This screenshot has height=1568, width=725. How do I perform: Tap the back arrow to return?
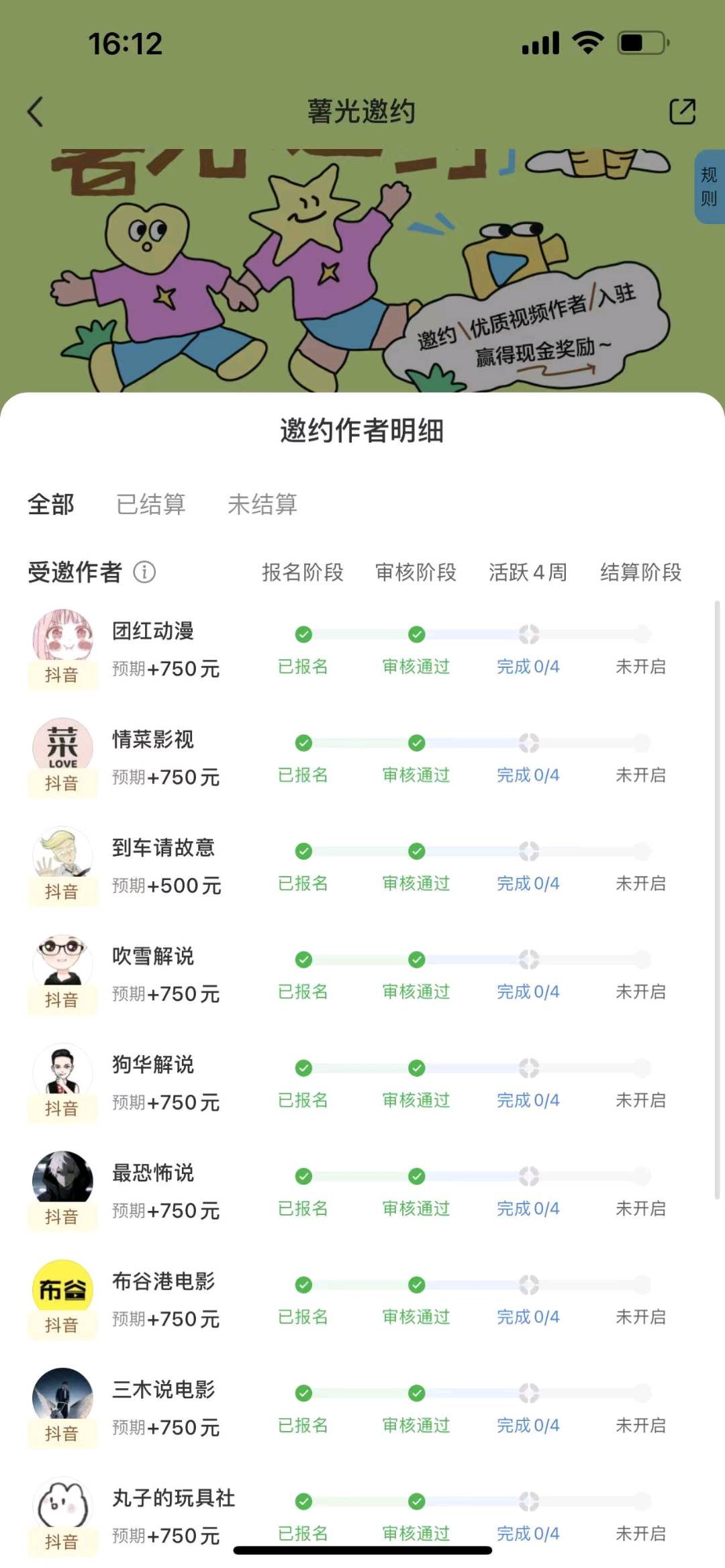pyautogui.click(x=36, y=111)
